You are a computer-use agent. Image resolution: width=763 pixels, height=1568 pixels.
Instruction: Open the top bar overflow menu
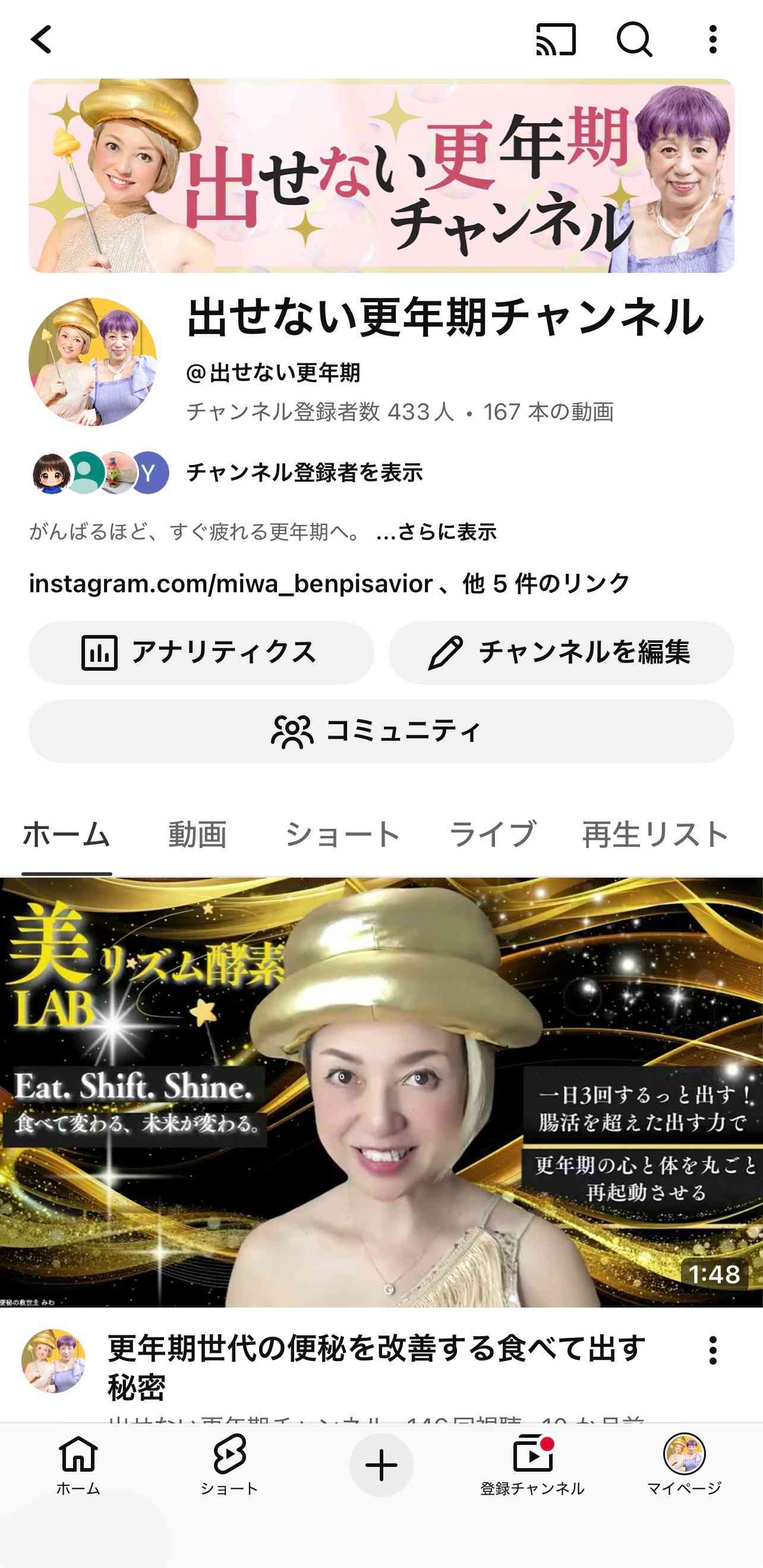[x=712, y=40]
